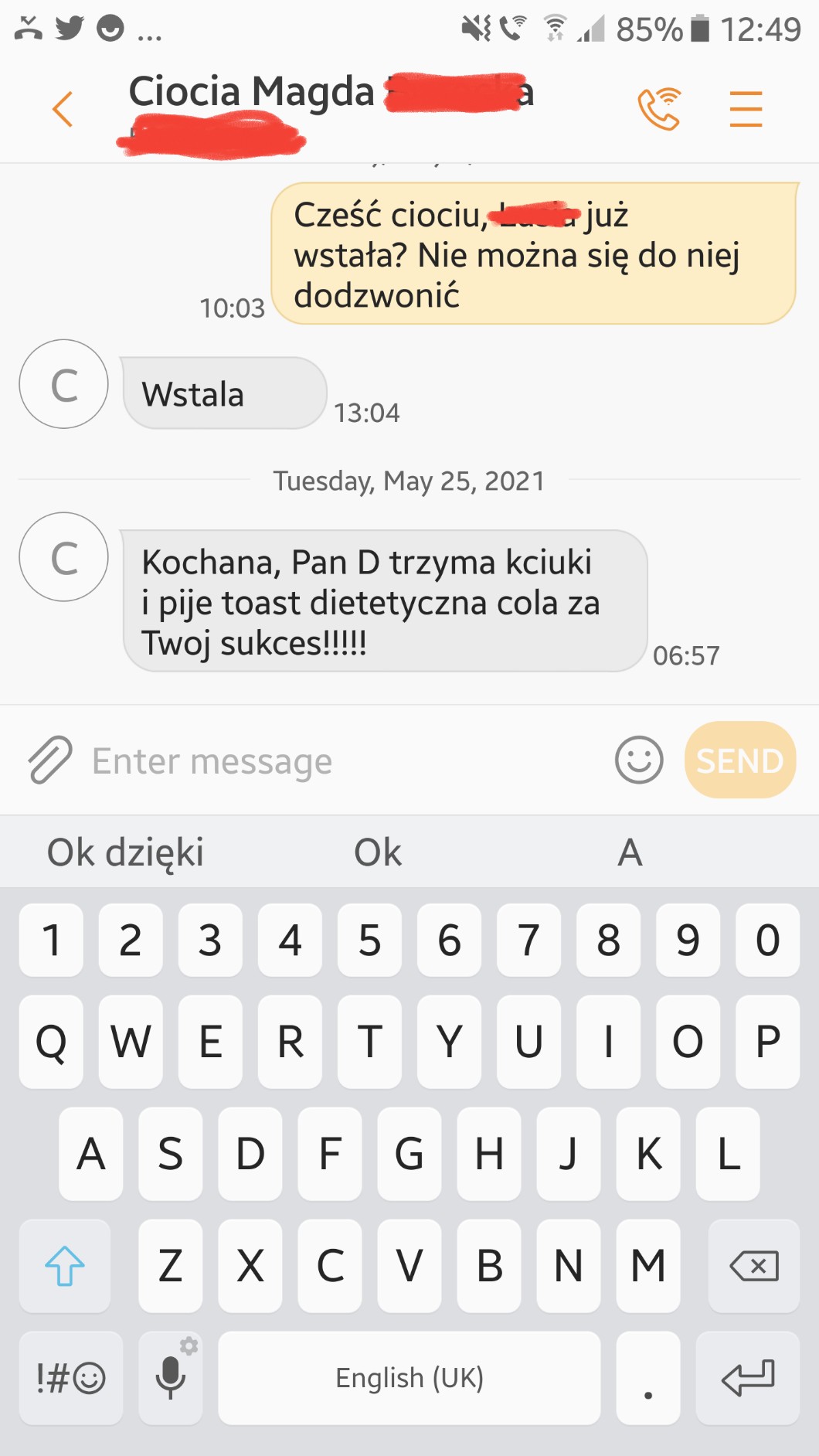
Task: Tap the return key
Action: 747,1378
